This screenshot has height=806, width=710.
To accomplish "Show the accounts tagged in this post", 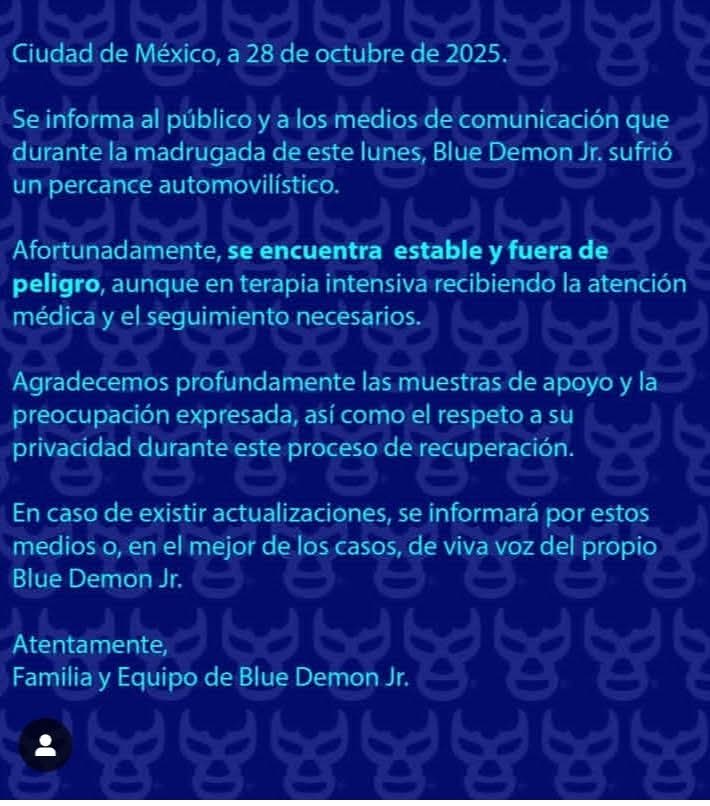I will (46, 746).
